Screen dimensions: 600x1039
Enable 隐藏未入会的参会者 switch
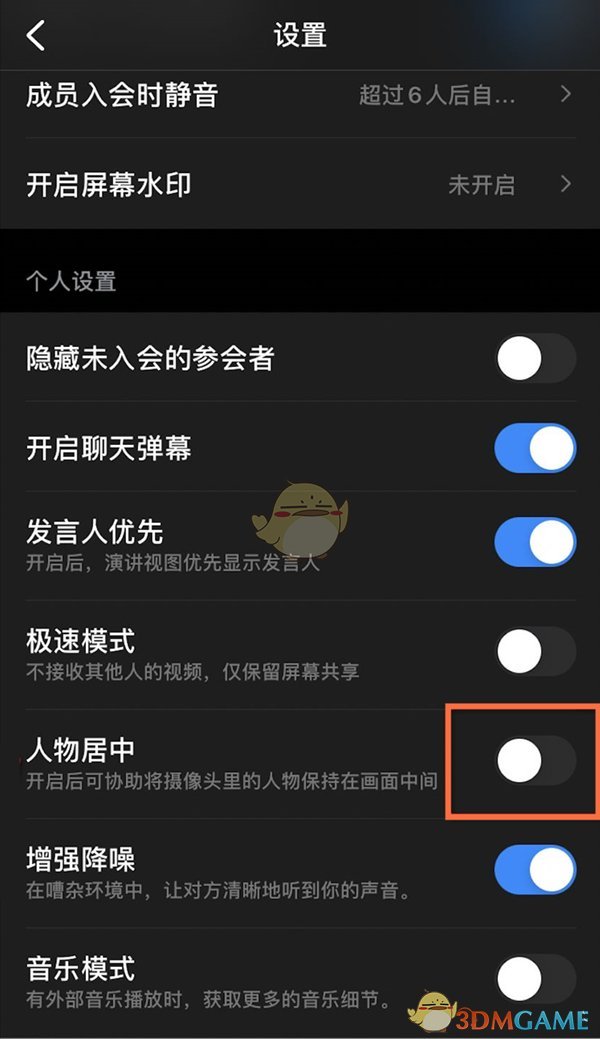pos(535,359)
